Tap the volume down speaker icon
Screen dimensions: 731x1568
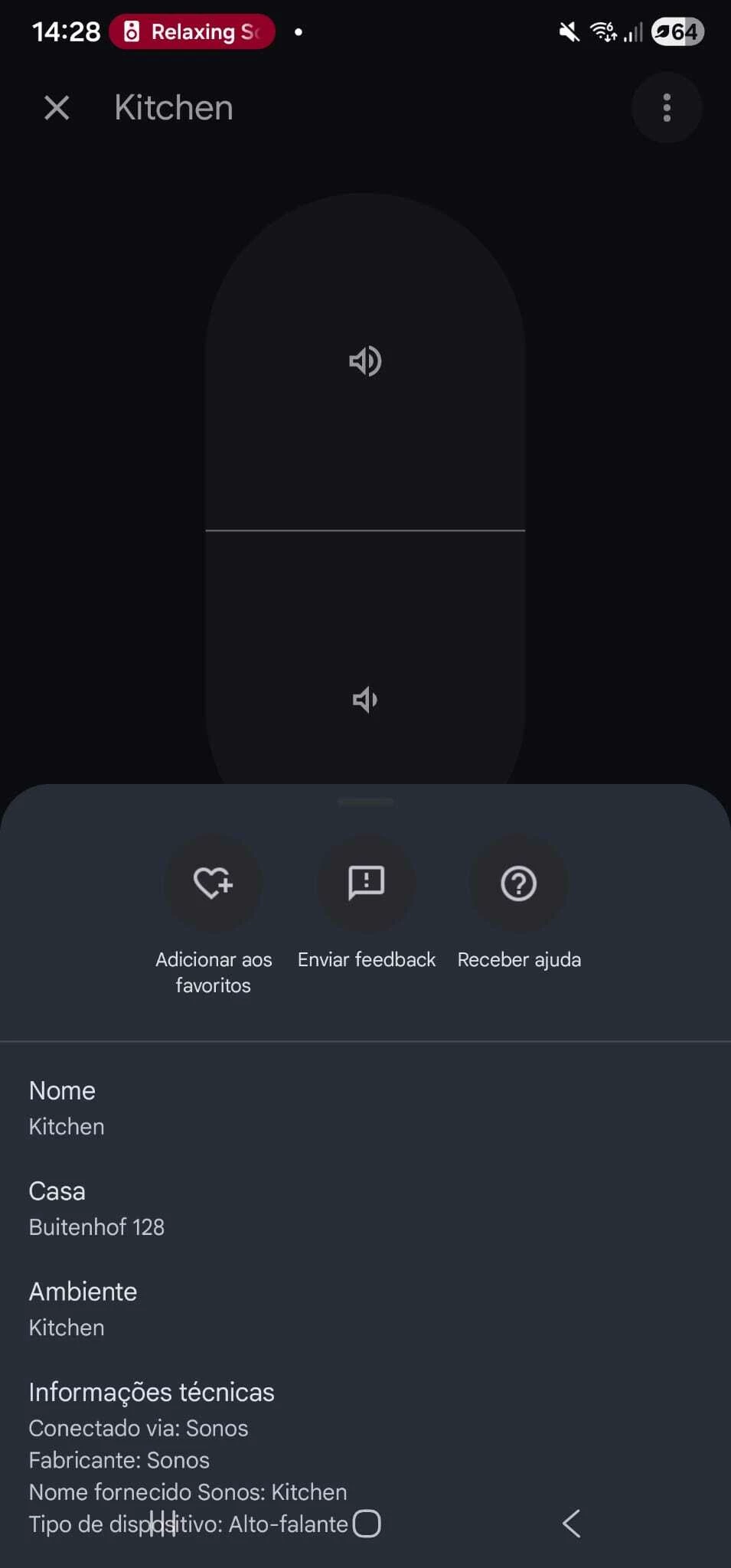point(365,699)
